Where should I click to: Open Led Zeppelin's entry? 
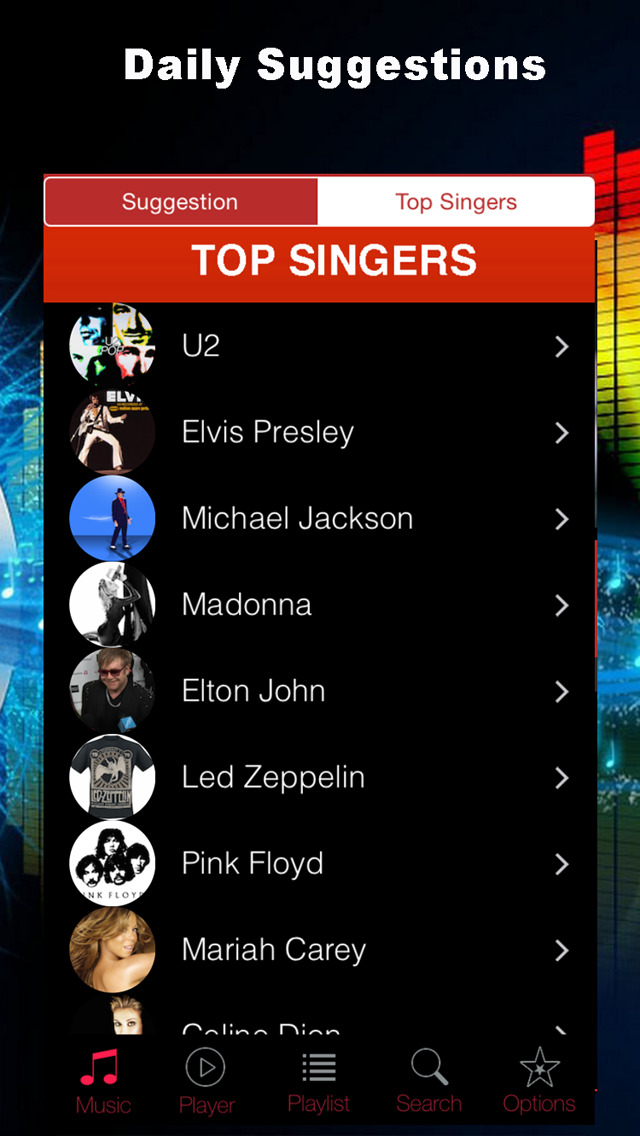point(320,777)
